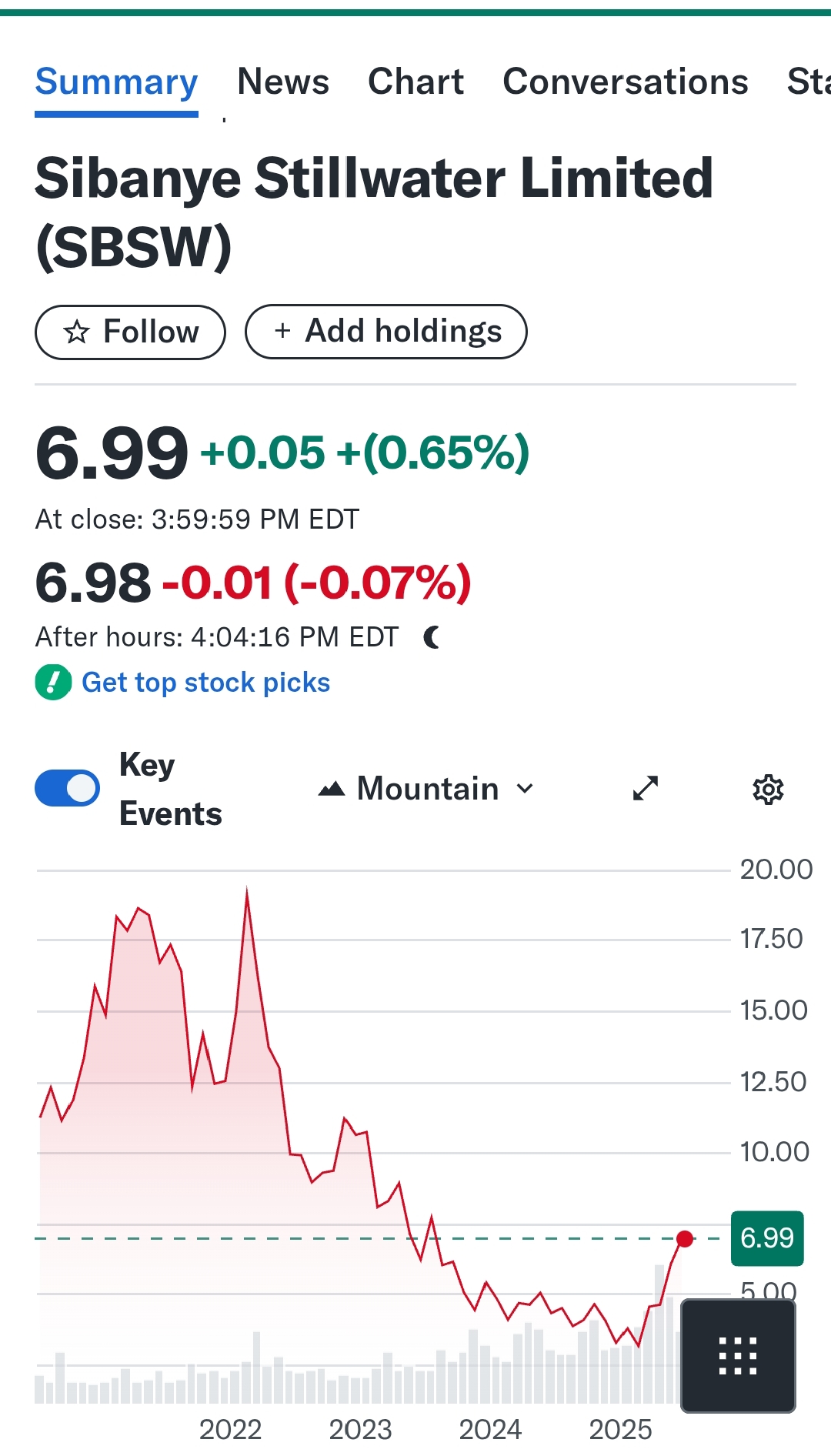This screenshot has width=831, height=1456.
Task: Open chart settings gear
Action: [768, 790]
